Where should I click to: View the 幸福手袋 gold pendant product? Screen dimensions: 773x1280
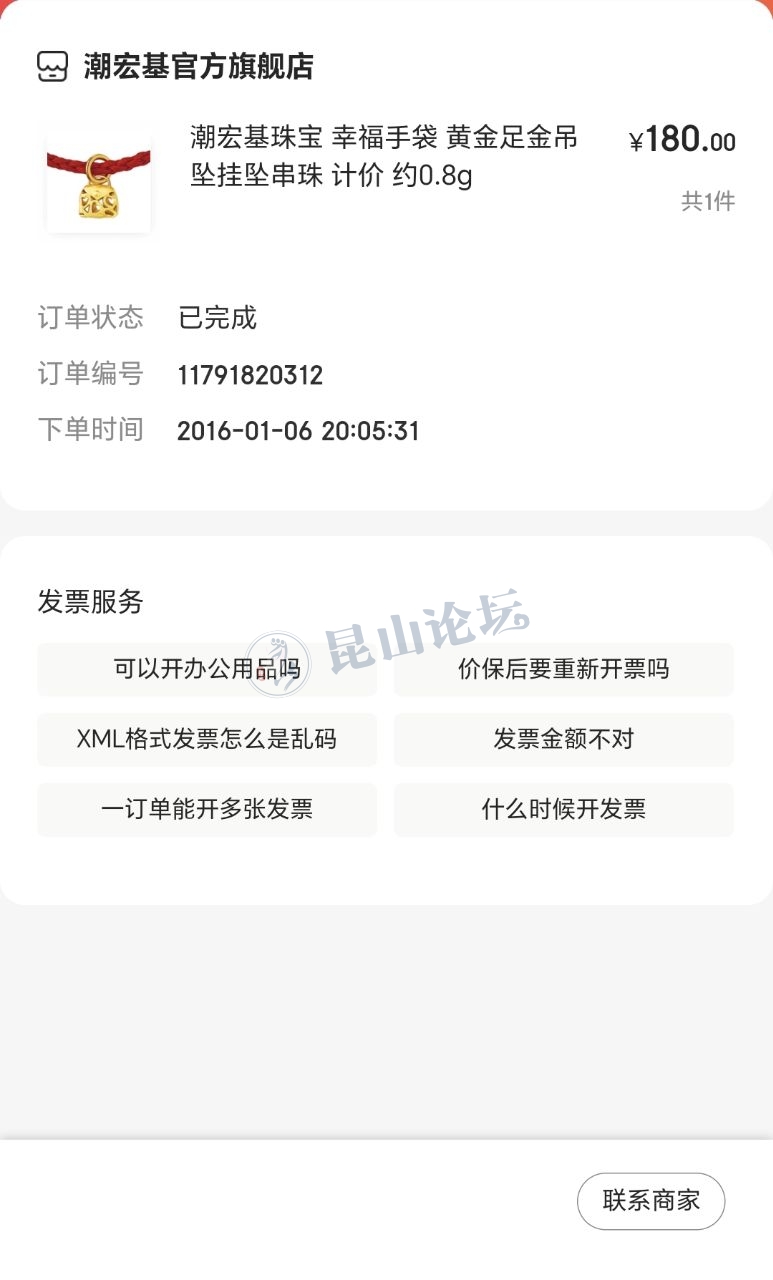[384, 156]
